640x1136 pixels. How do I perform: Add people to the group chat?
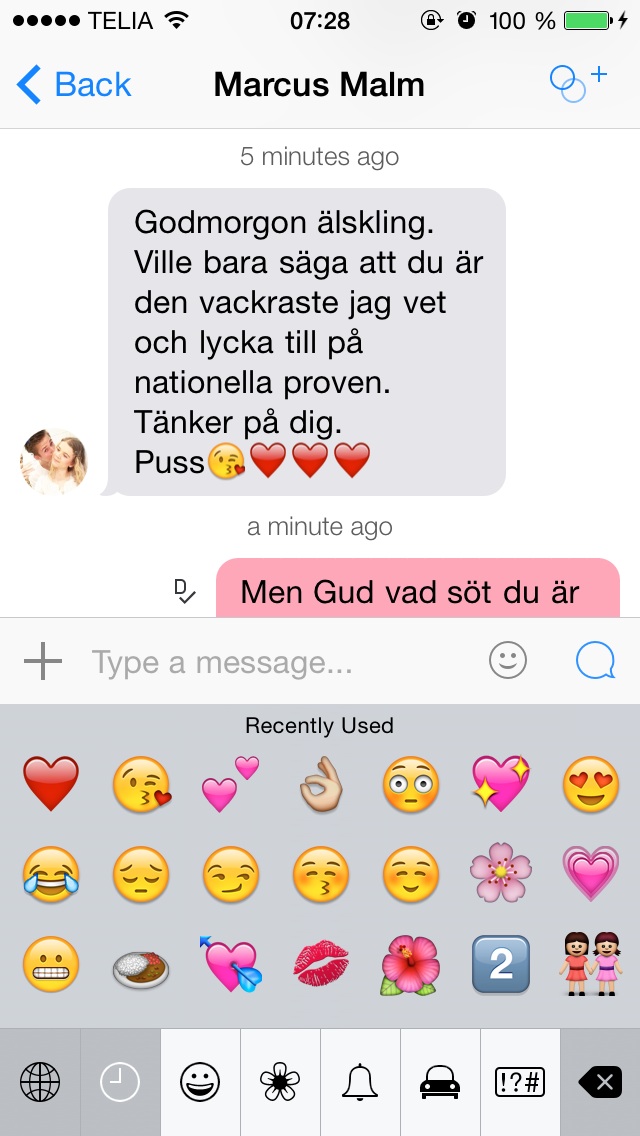577,82
